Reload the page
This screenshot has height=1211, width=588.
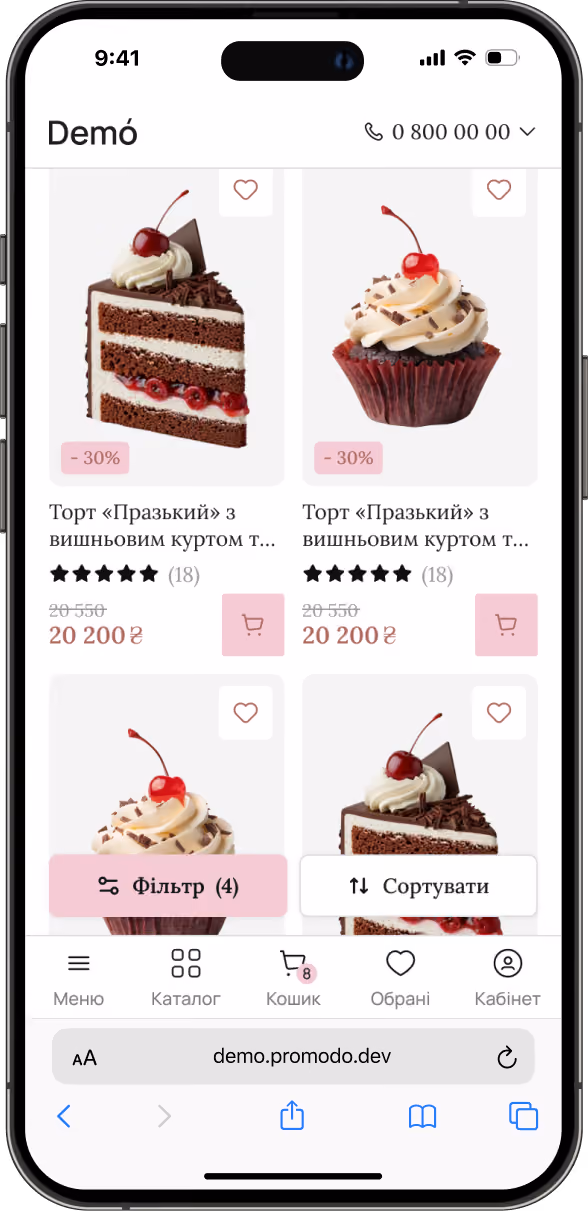(506, 1057)
